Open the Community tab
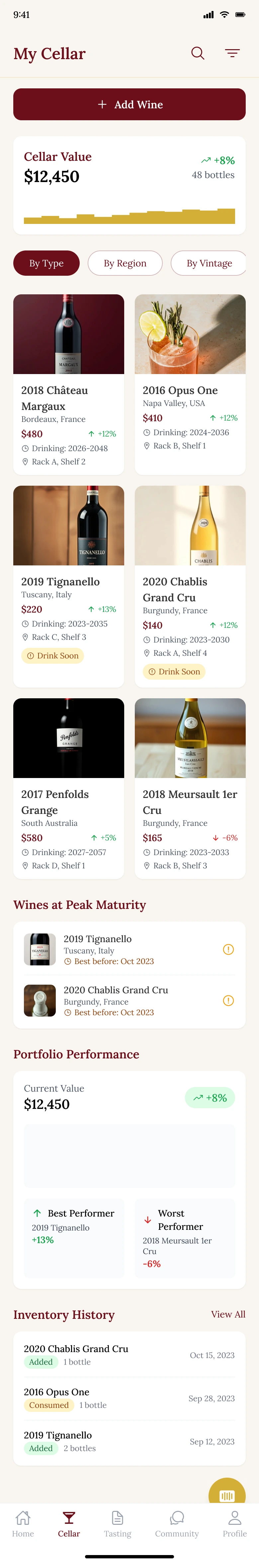Image resolution: width=259 pixels, height=1568 pixels. tap(177, 1523)
